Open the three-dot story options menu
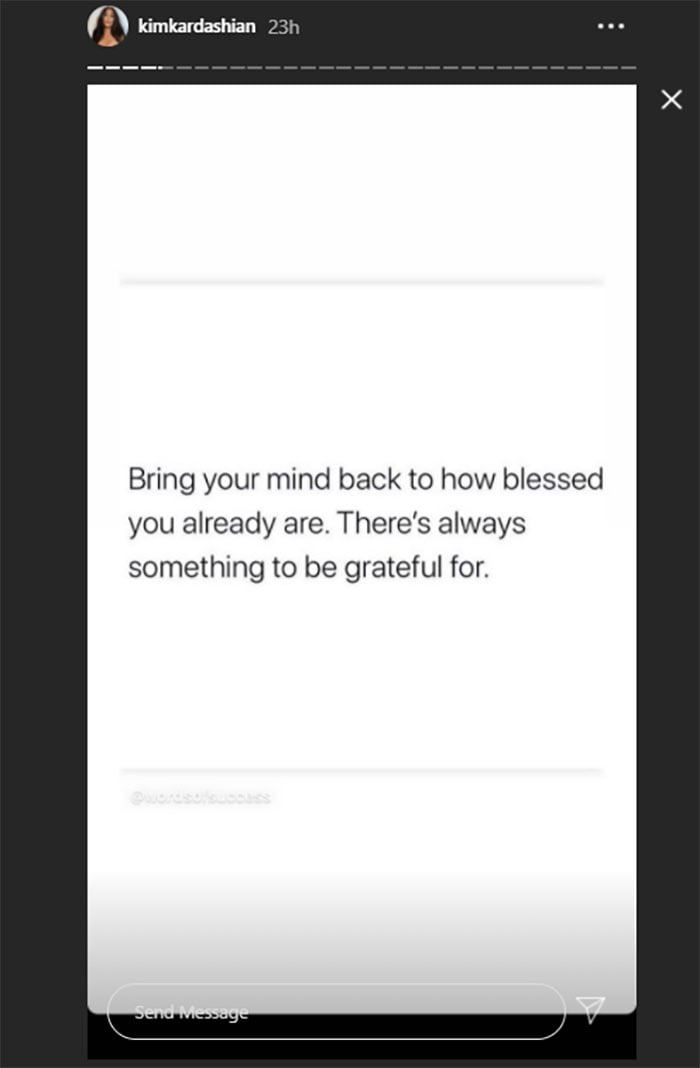This screenshot has height=1068, width=700. tap(610, 26)
